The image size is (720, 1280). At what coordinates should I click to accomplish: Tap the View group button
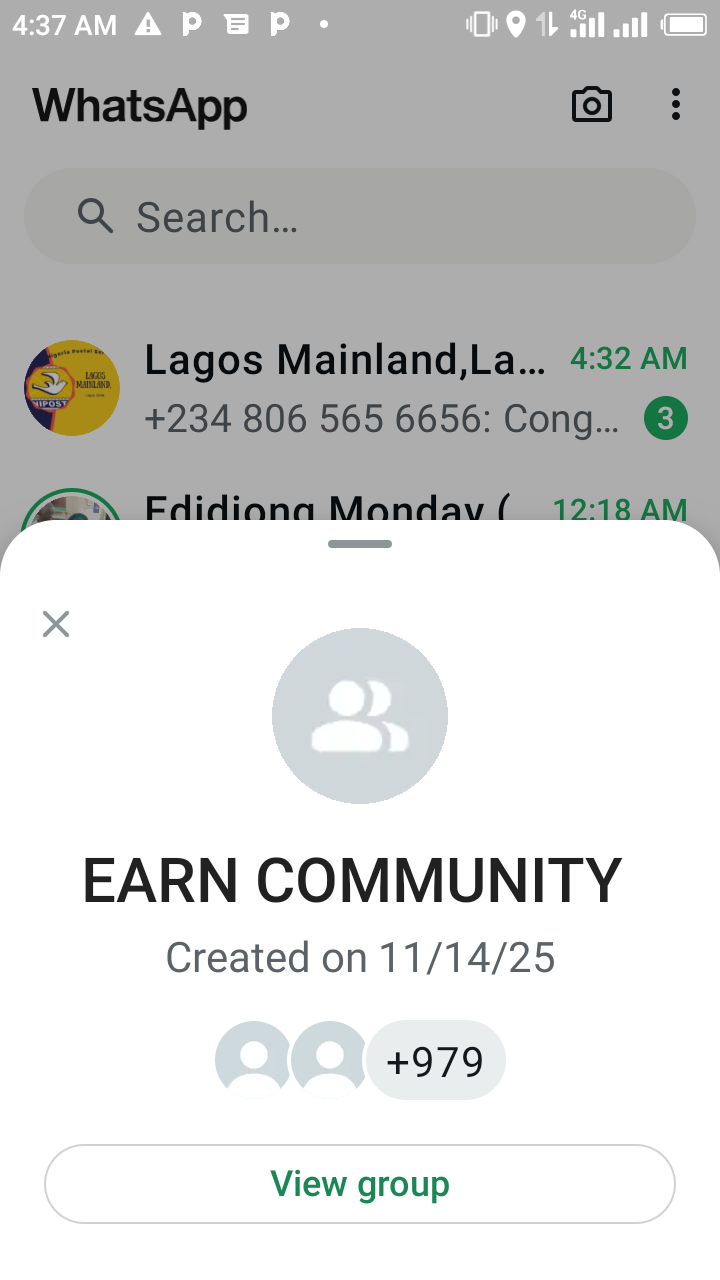tap(360, 1184)
